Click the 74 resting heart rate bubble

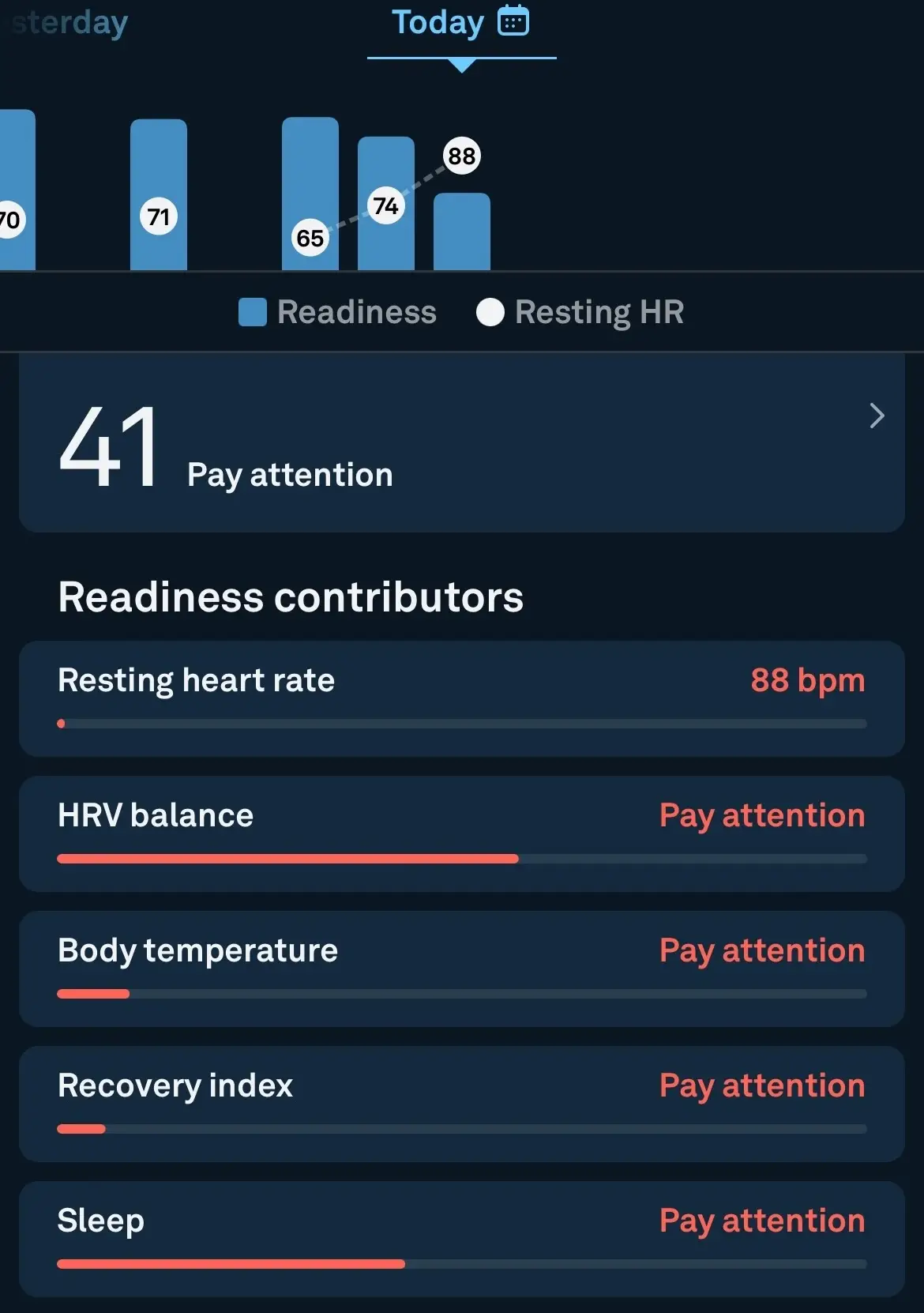385,205
